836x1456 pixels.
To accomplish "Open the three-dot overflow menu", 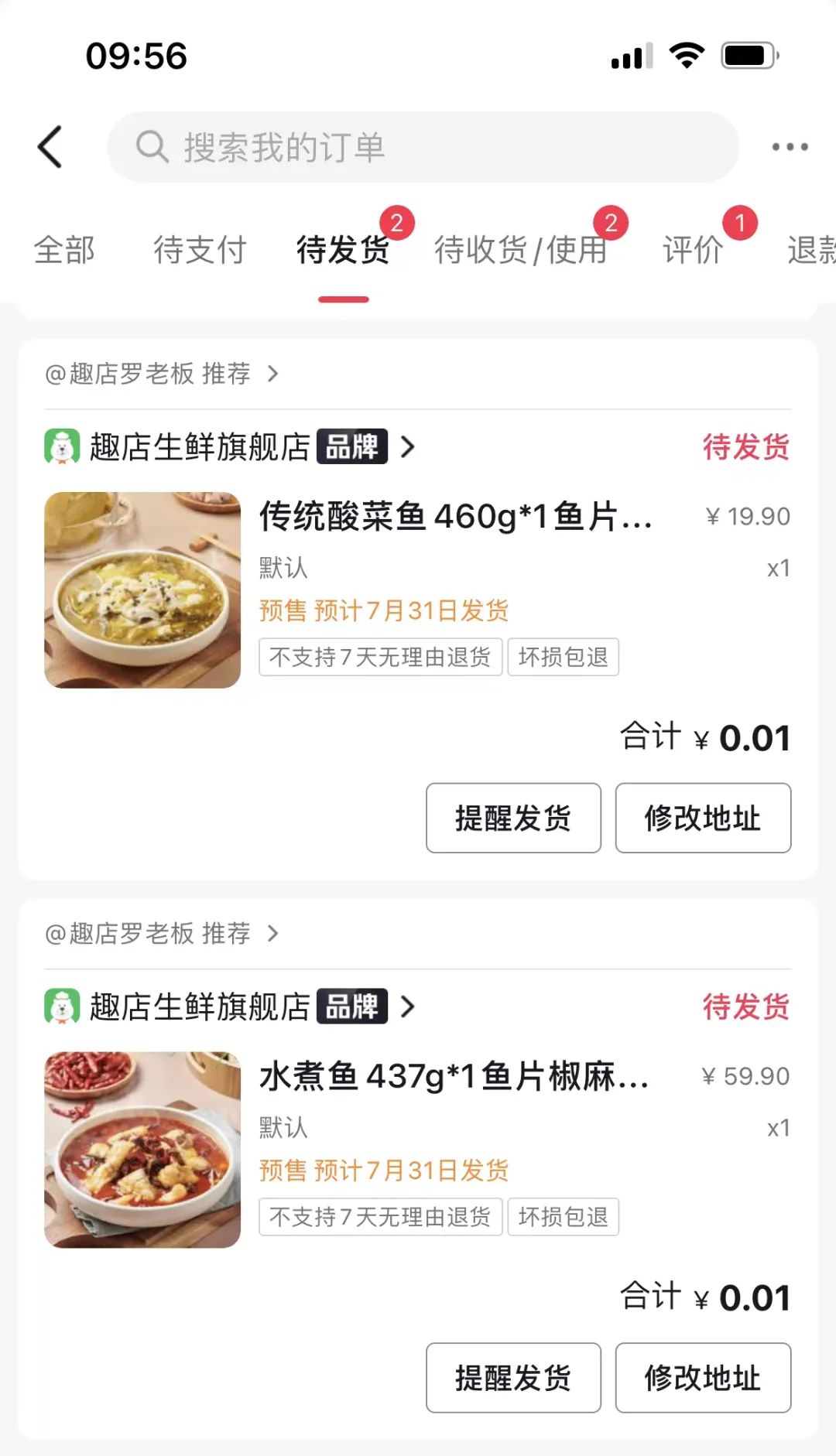I will pos(790,147).
